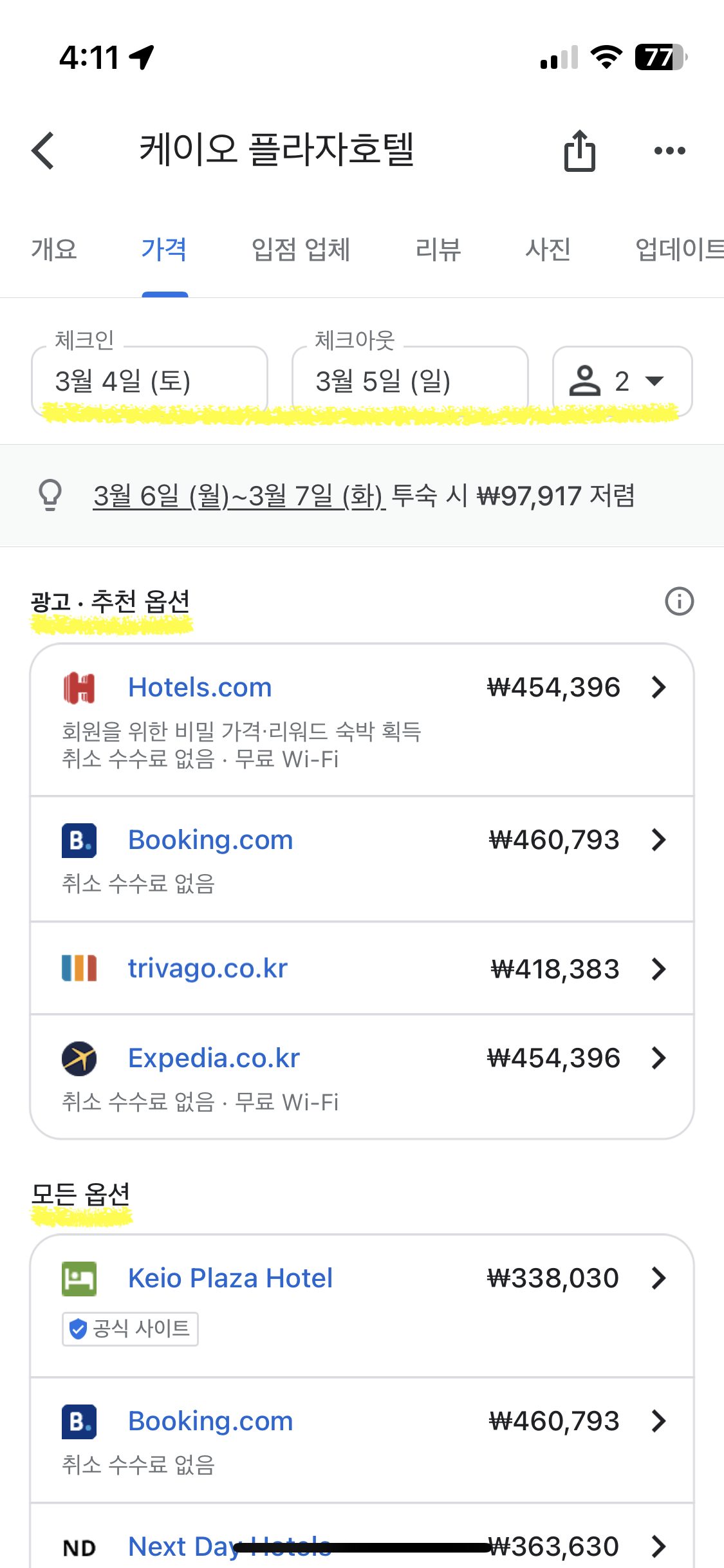Change the 체크인 date field
This screenshot has height=1568, width=724.
click(x=149, y=381)
